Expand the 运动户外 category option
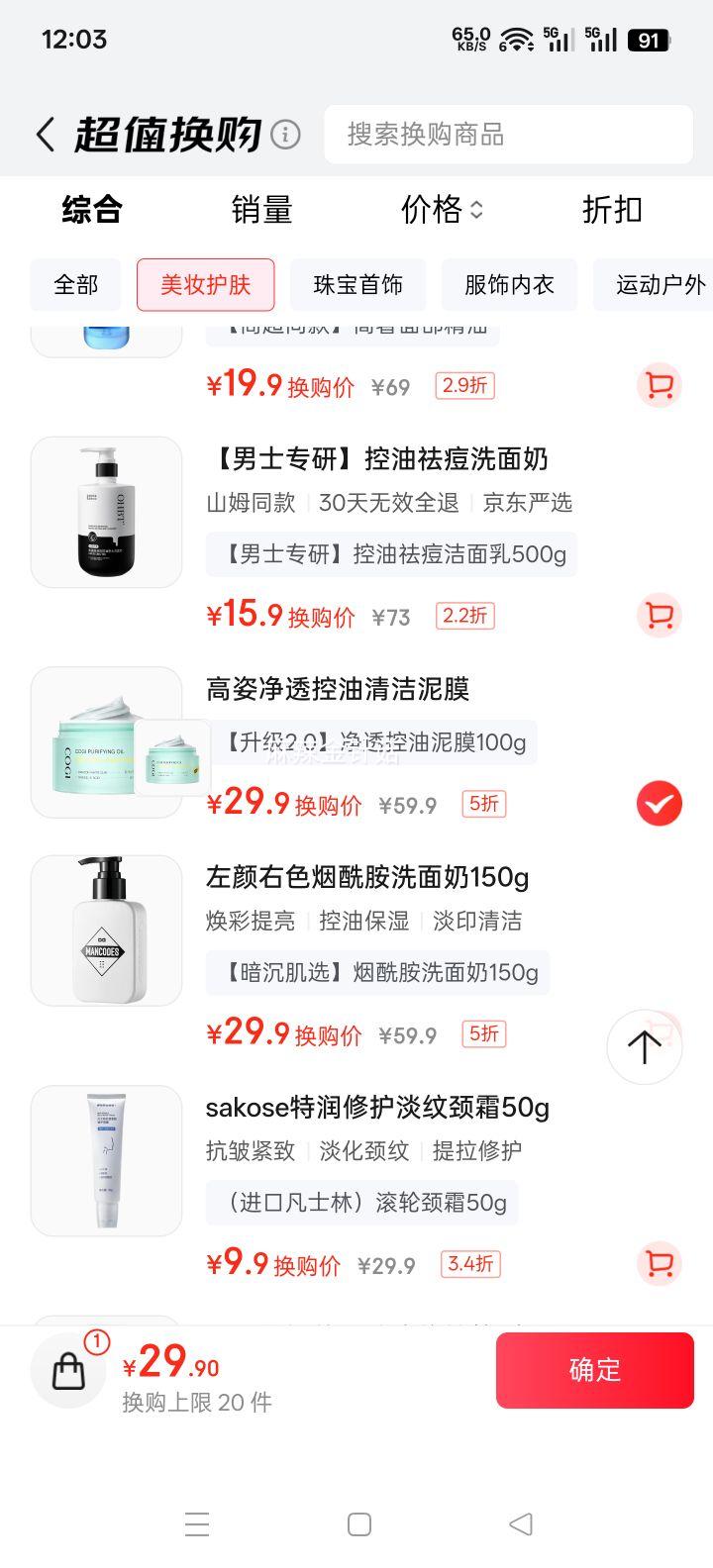Screen dimensions: 713x1568 point(659,284)
